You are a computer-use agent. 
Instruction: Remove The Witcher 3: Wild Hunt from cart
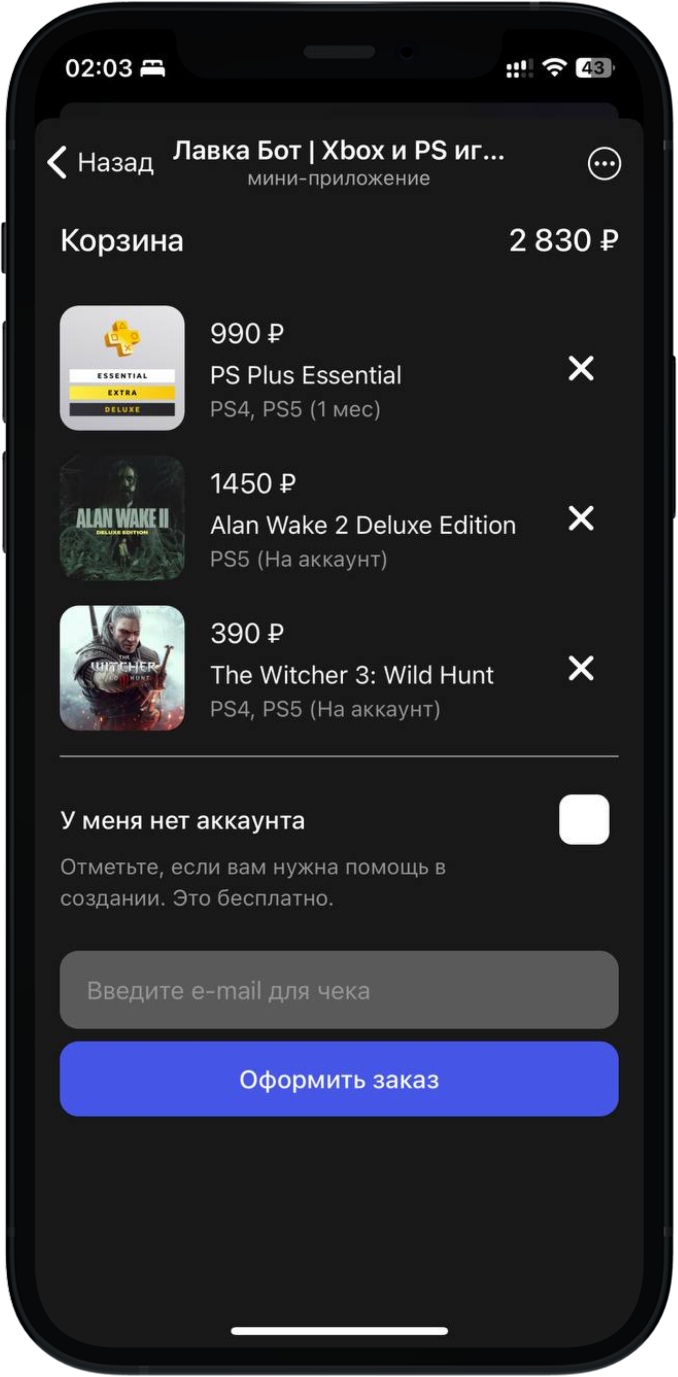581,668
